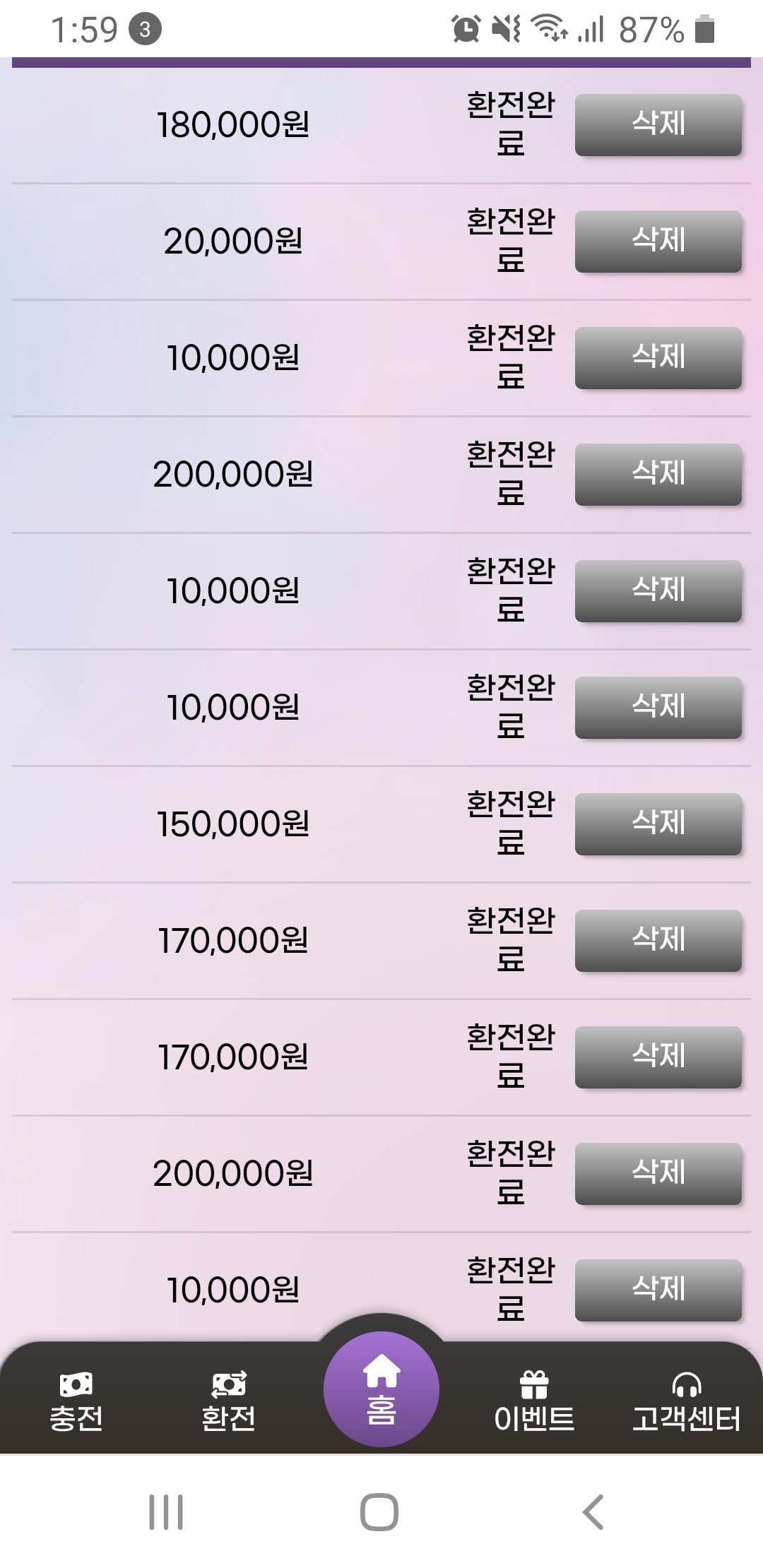The image size is (763, 1568).
Task: Go to the 홈 tab
Action: point(381,1389)
